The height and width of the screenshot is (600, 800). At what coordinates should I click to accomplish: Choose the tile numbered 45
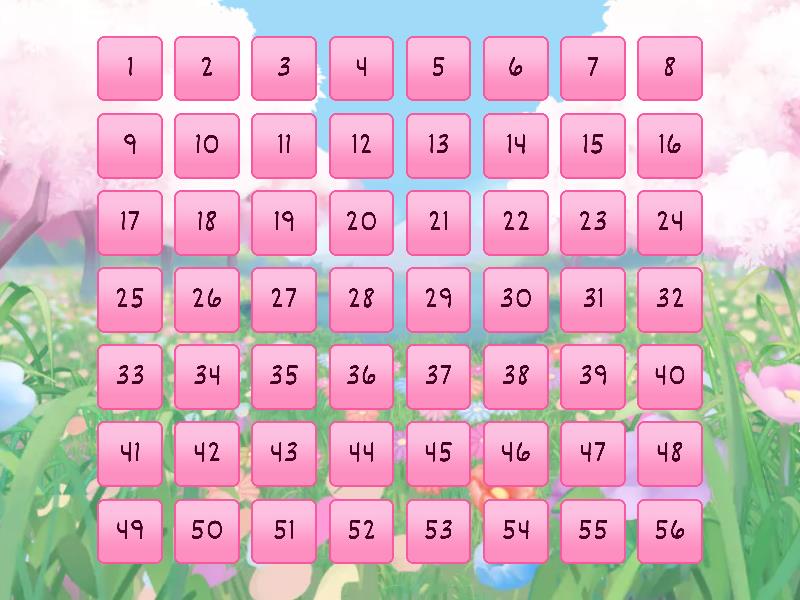pyautogui.click(x=438, y=453)
